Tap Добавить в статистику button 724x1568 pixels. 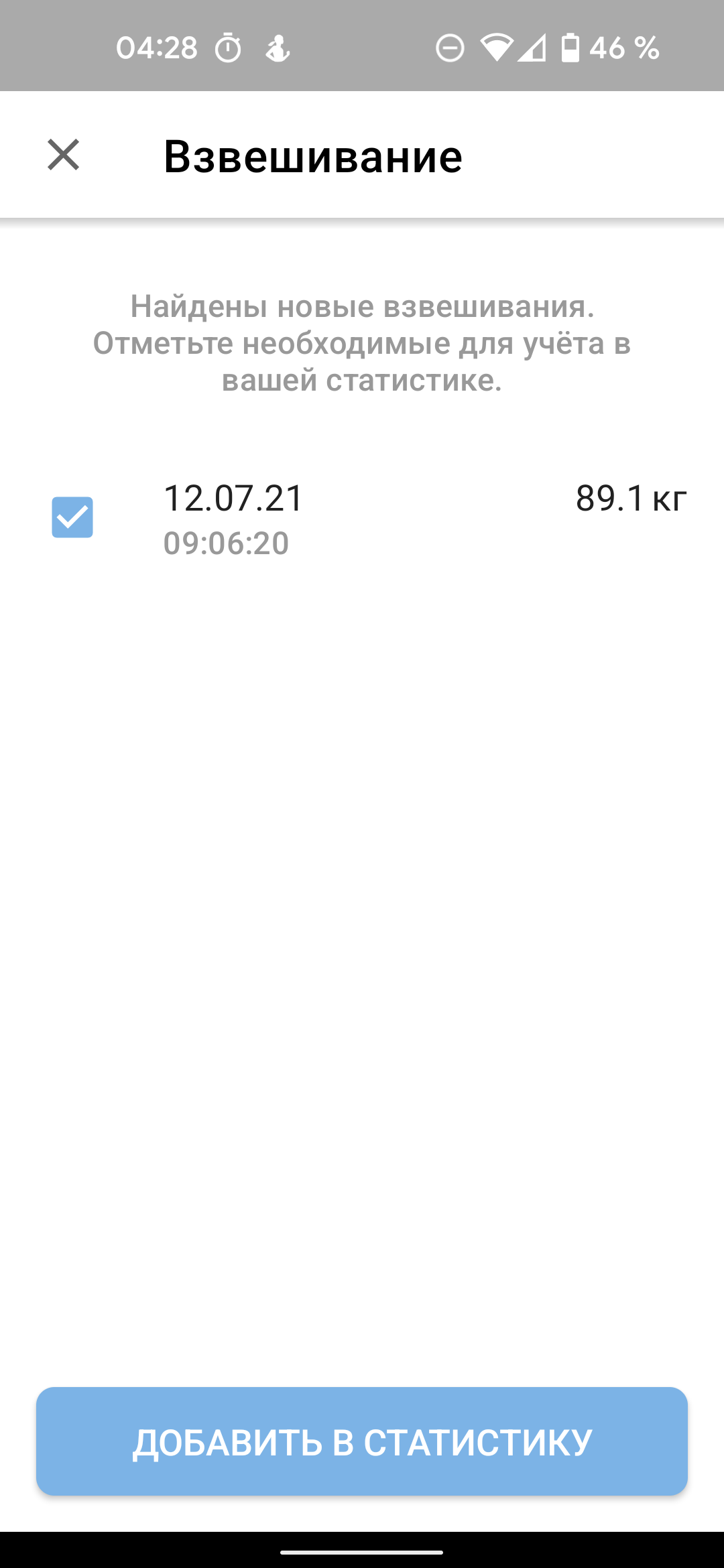click(x=362, y=1441)
